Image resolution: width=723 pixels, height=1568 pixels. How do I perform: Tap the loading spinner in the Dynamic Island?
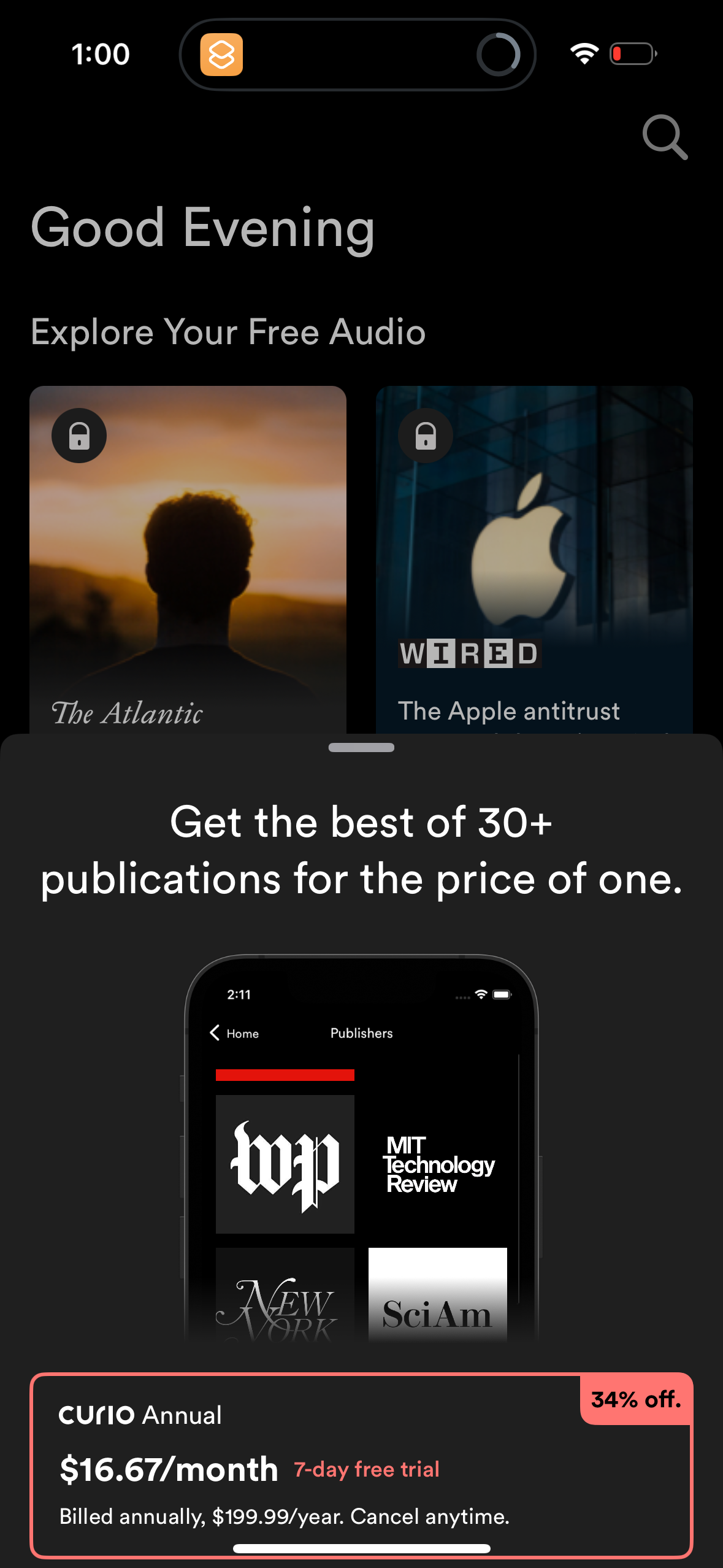pyautogui.click(x=498, y=55)
